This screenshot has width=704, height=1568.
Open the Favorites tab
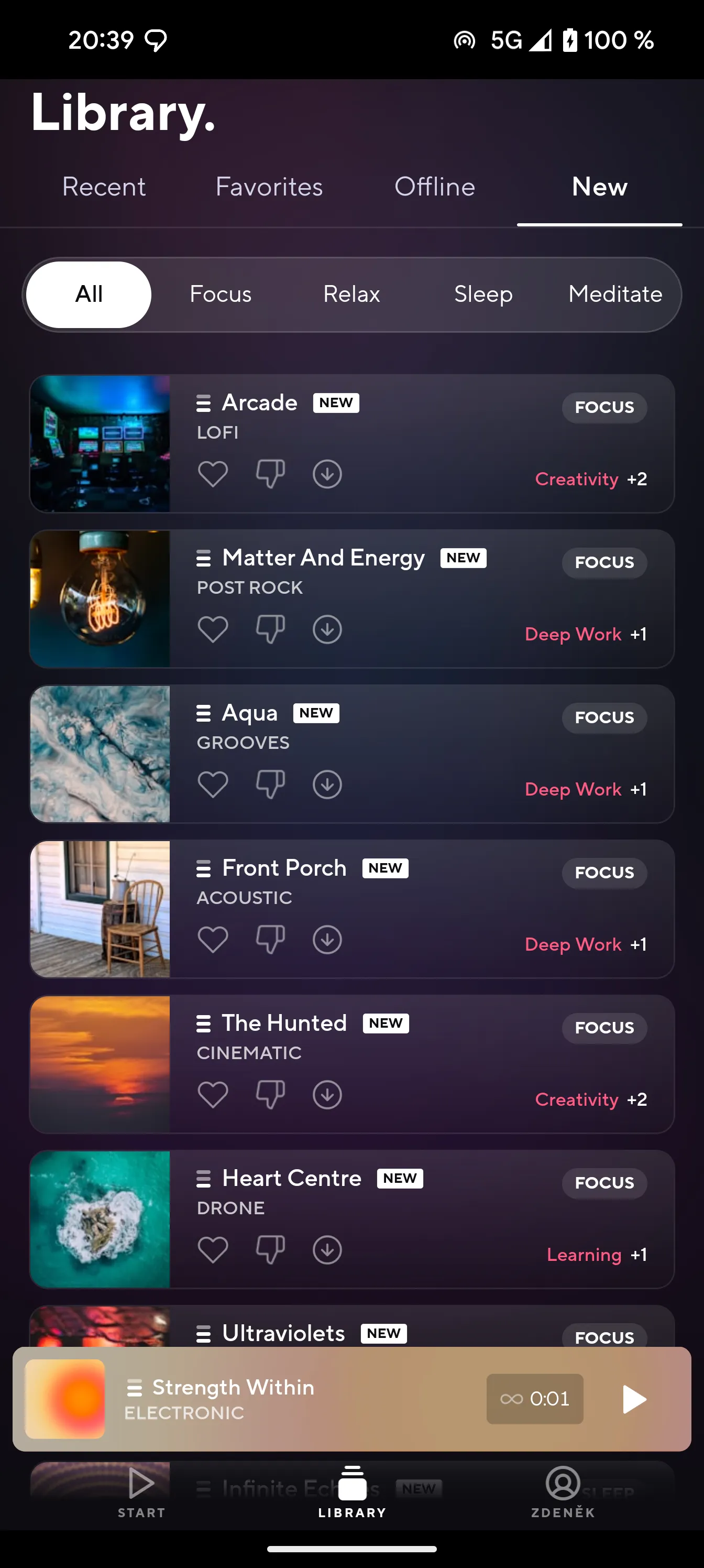(269, 187)
